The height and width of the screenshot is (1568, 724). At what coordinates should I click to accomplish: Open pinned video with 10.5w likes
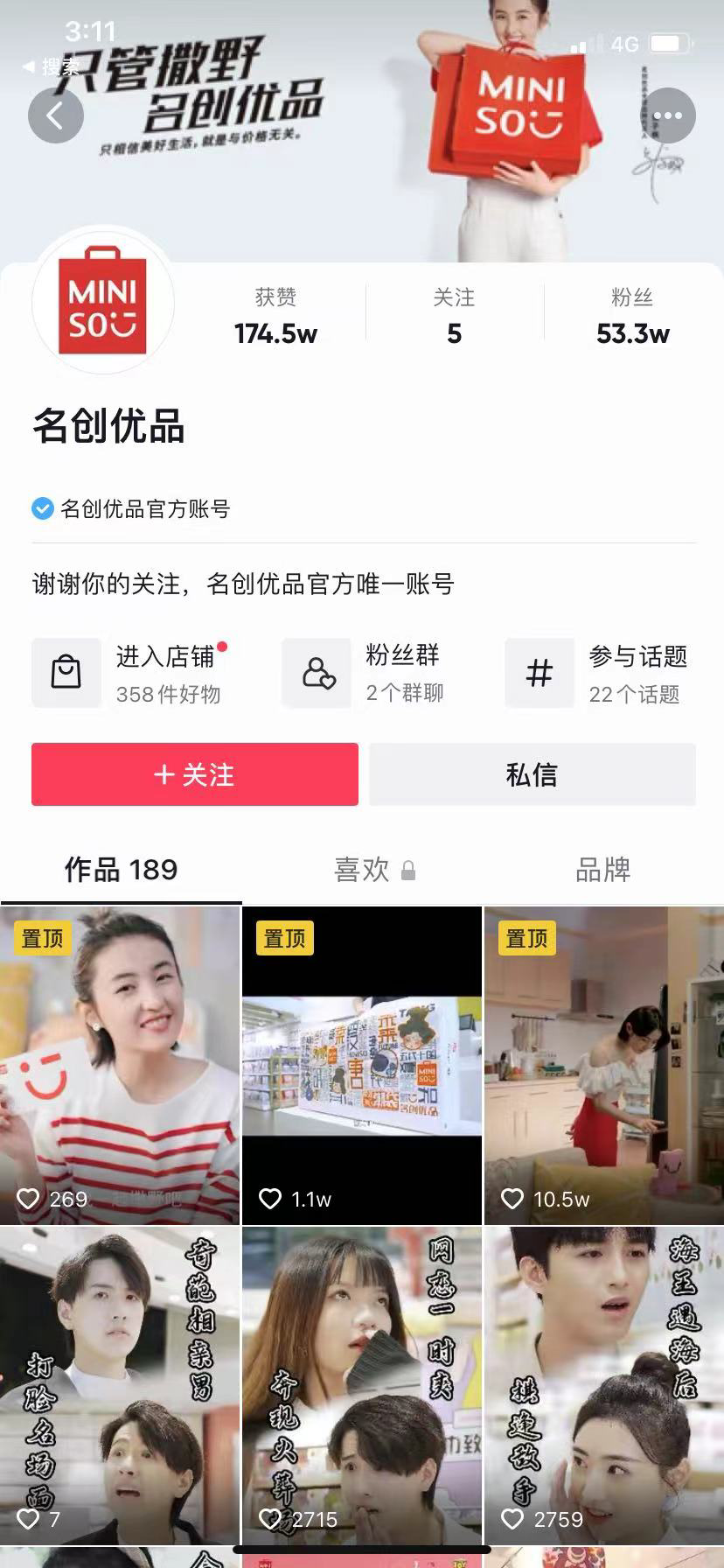coord(603,1065)
